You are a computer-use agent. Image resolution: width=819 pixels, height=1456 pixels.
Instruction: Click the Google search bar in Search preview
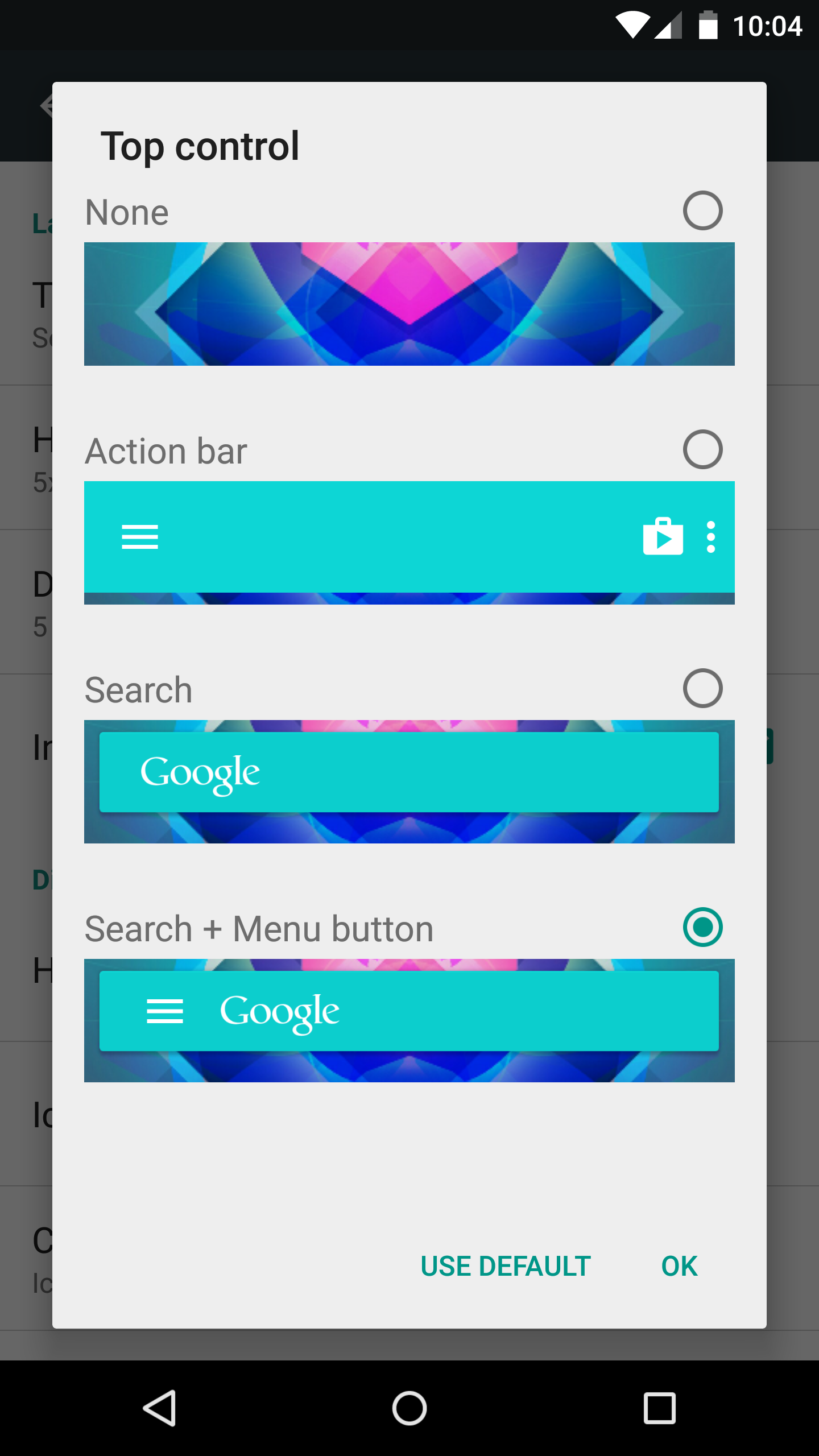click(x=409, y=771)
